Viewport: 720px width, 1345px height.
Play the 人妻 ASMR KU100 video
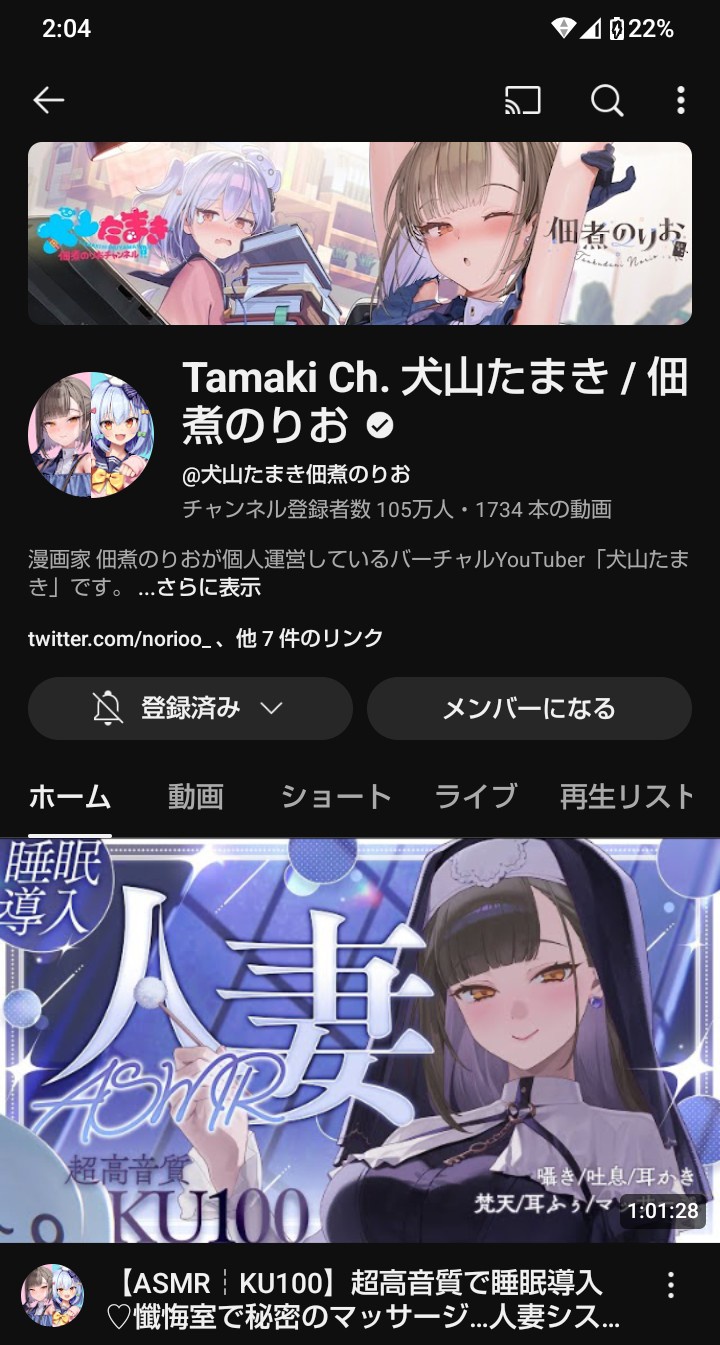360,1040
